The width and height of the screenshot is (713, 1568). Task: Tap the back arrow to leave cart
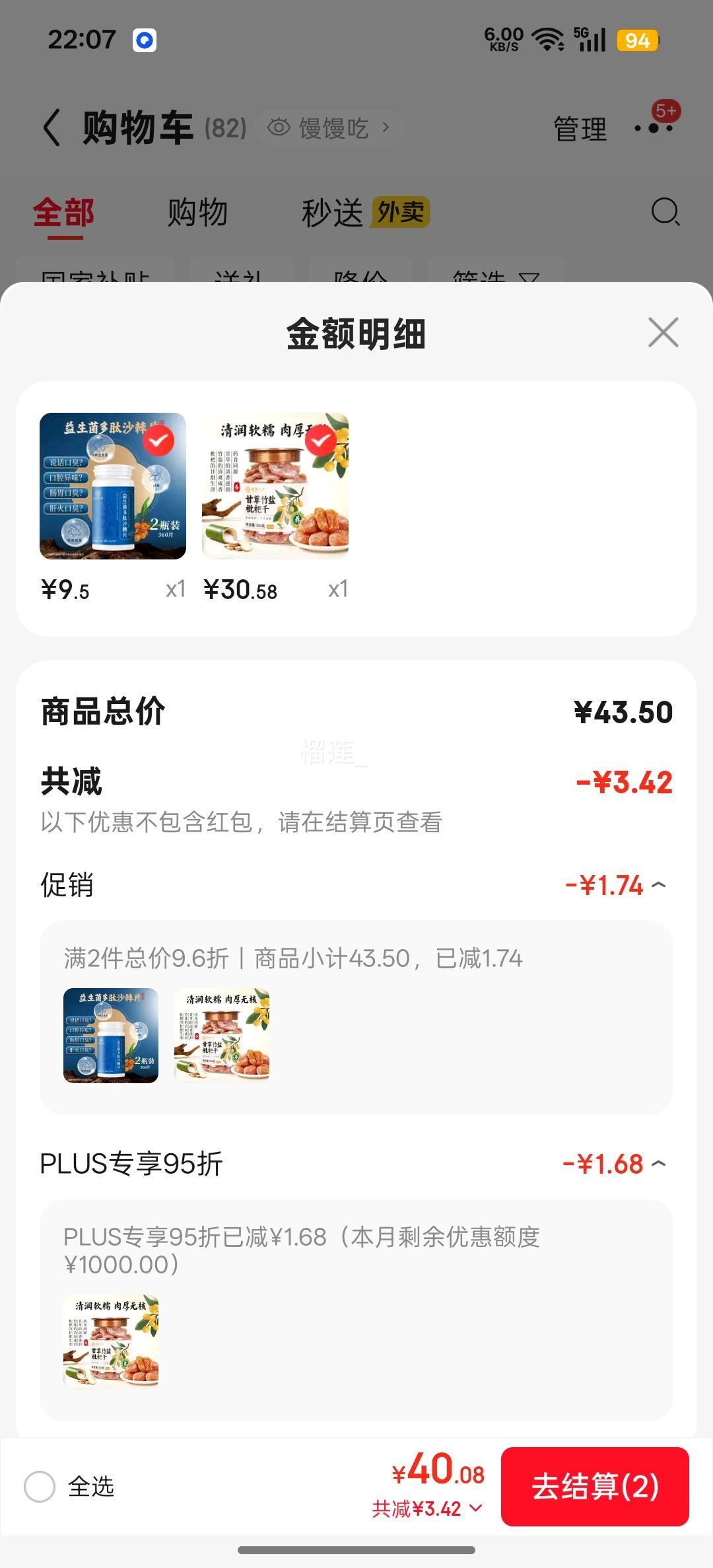pos(51,127)
